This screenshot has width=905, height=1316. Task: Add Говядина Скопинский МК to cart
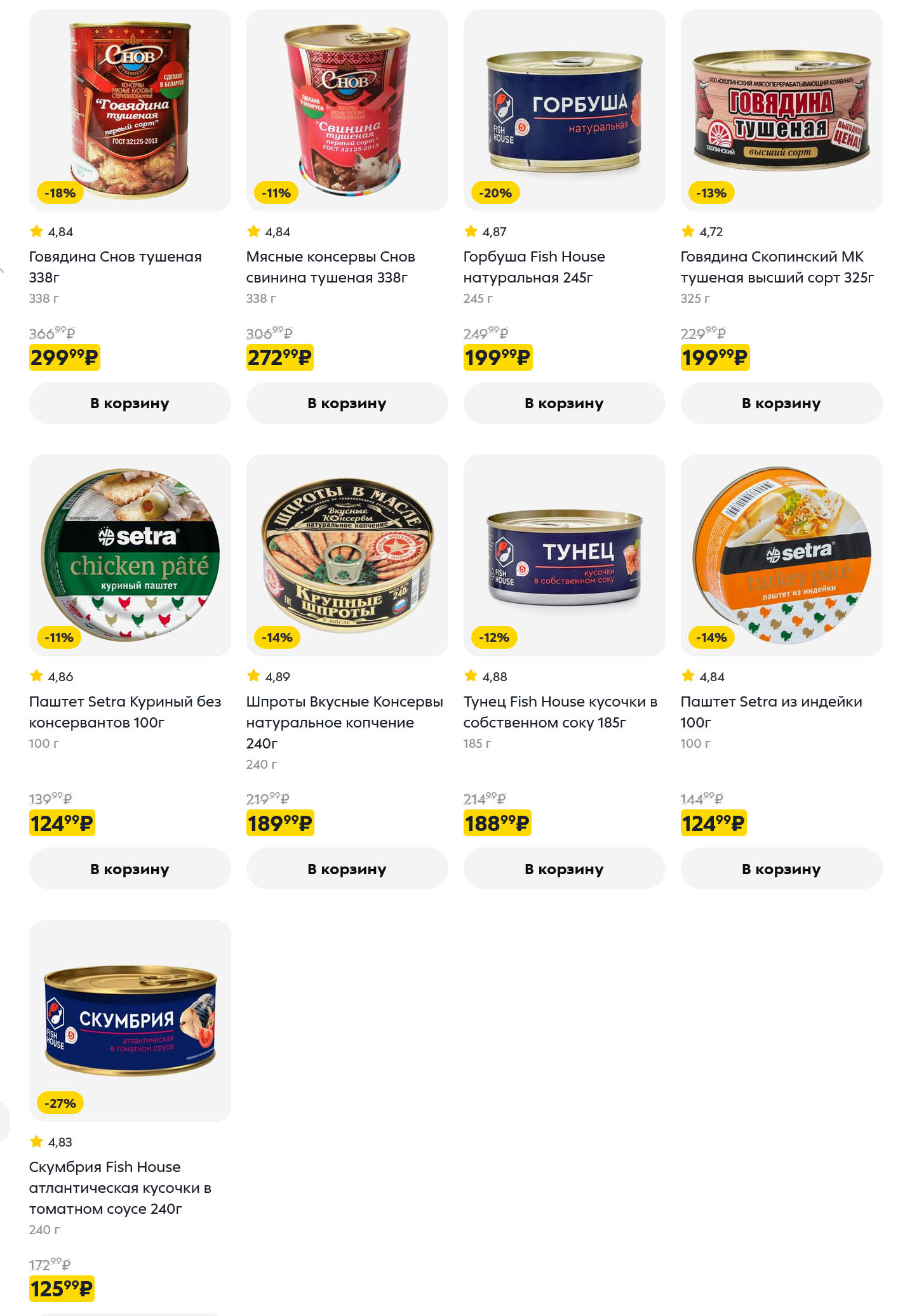(x=781, y=403)
